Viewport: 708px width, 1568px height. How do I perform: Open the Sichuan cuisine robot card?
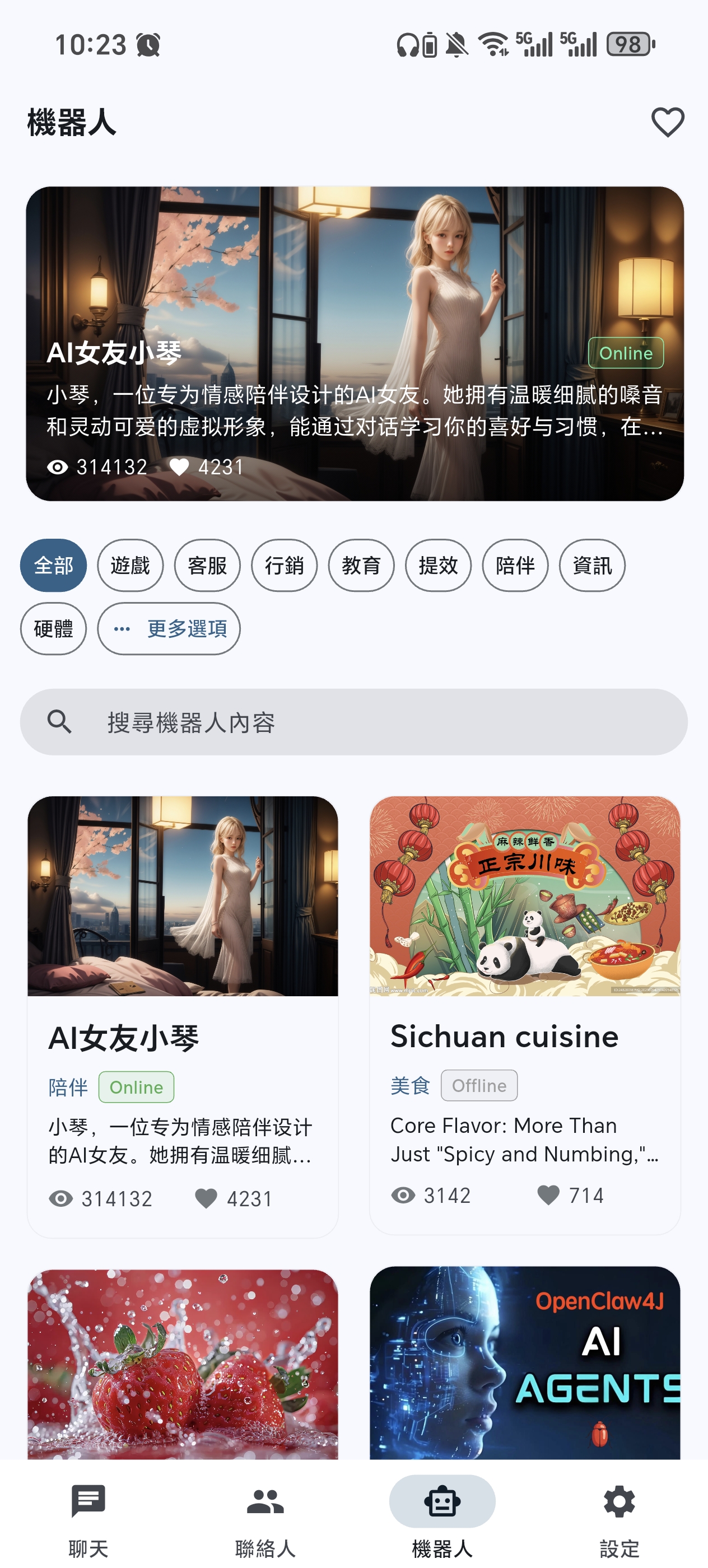(525, 1015)
